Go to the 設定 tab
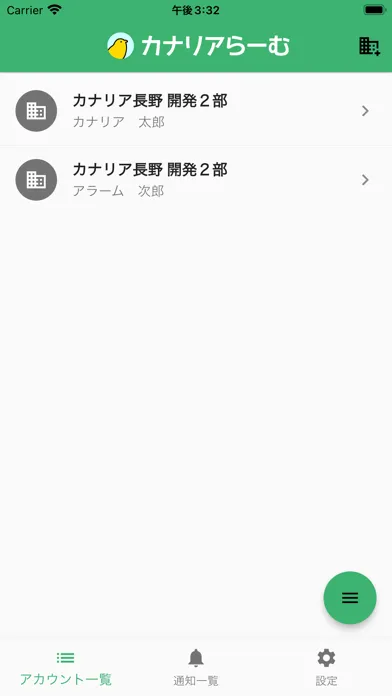 click(x=326, y=667)
